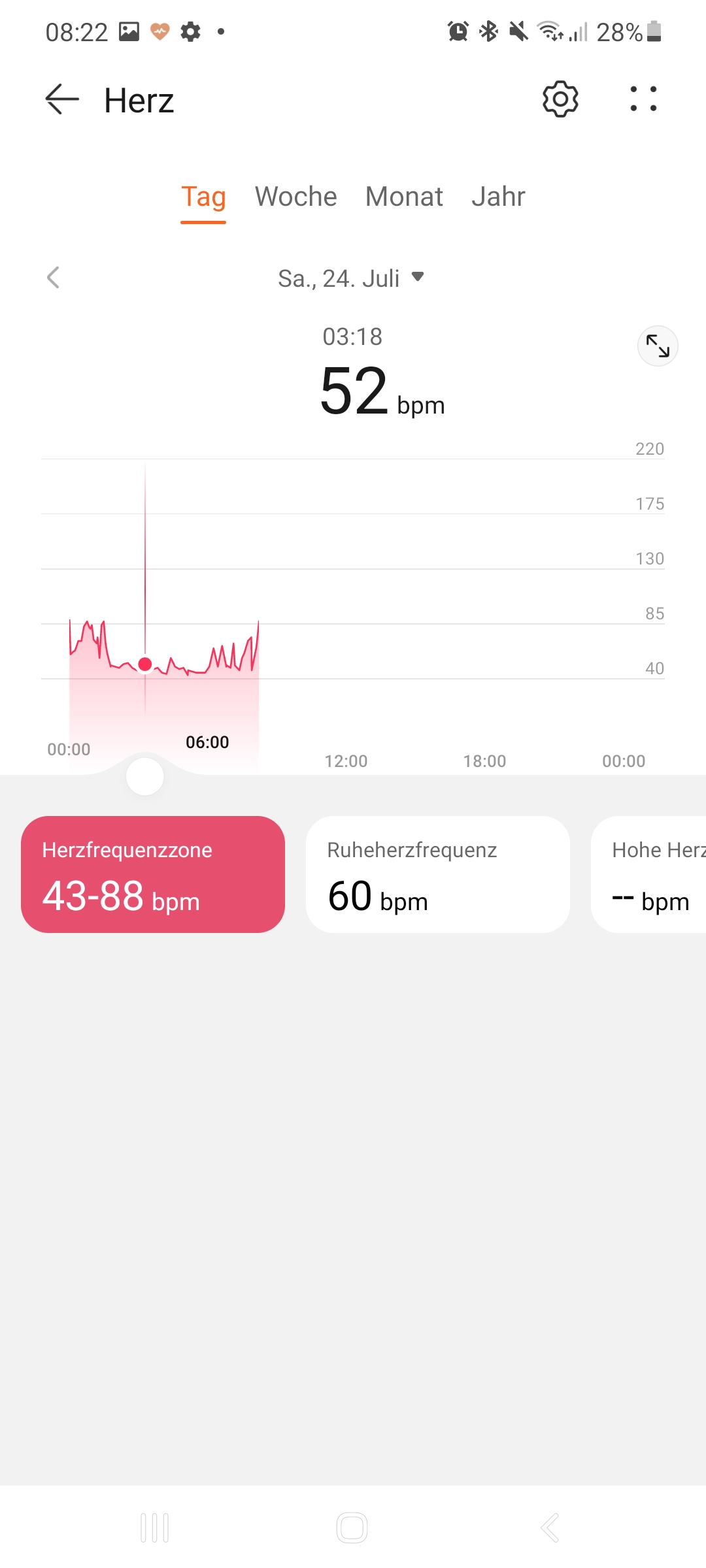Expand the chart to fullscreen
Image resolution: width=706 pixels, height=1568 pixels.
[658, 346]
